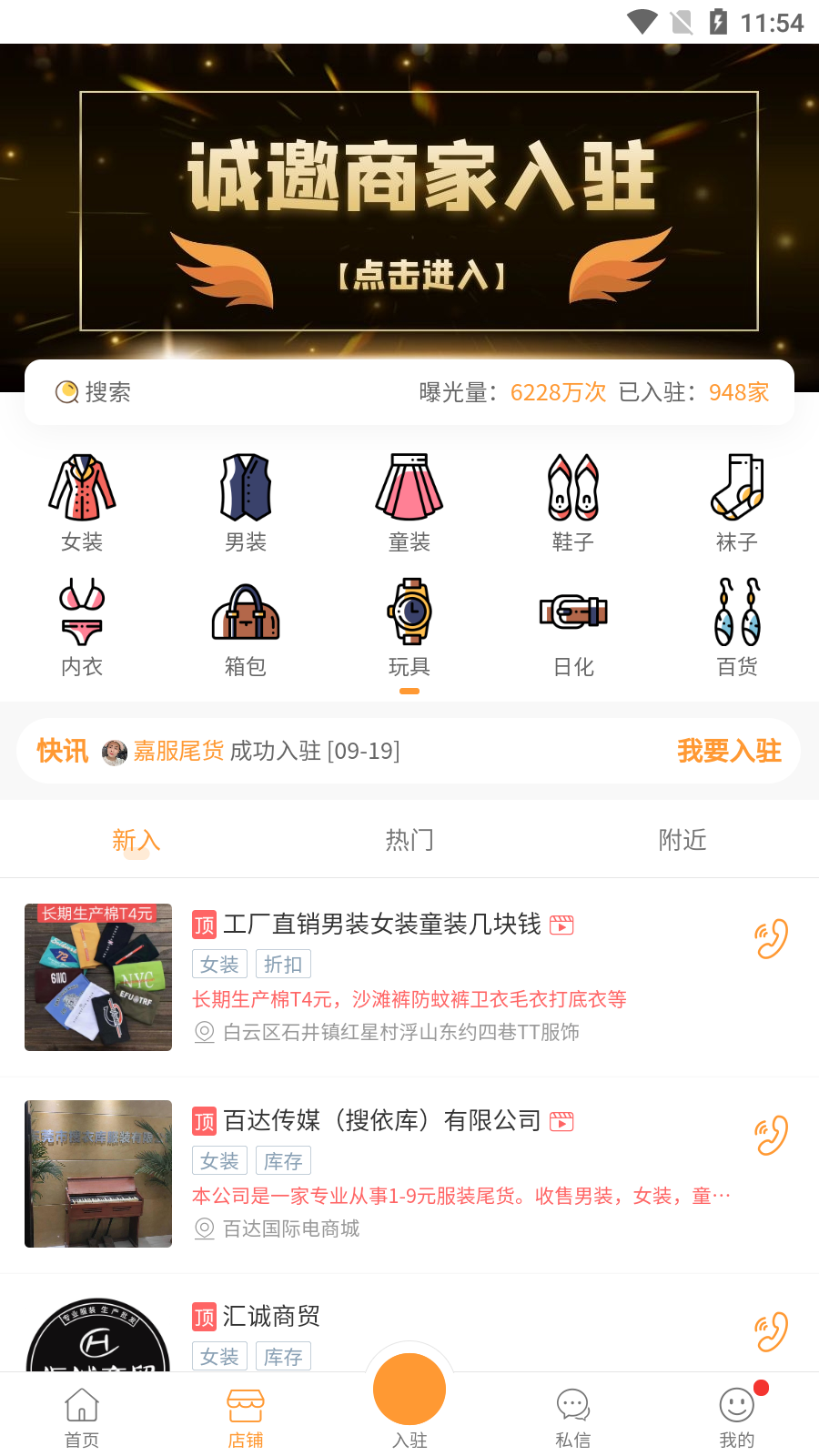Viewport: 819px width, 1456px height.
Task: Switch to the 附近 nearby tab
Action: pyautogui.click(x=682, y=839)
